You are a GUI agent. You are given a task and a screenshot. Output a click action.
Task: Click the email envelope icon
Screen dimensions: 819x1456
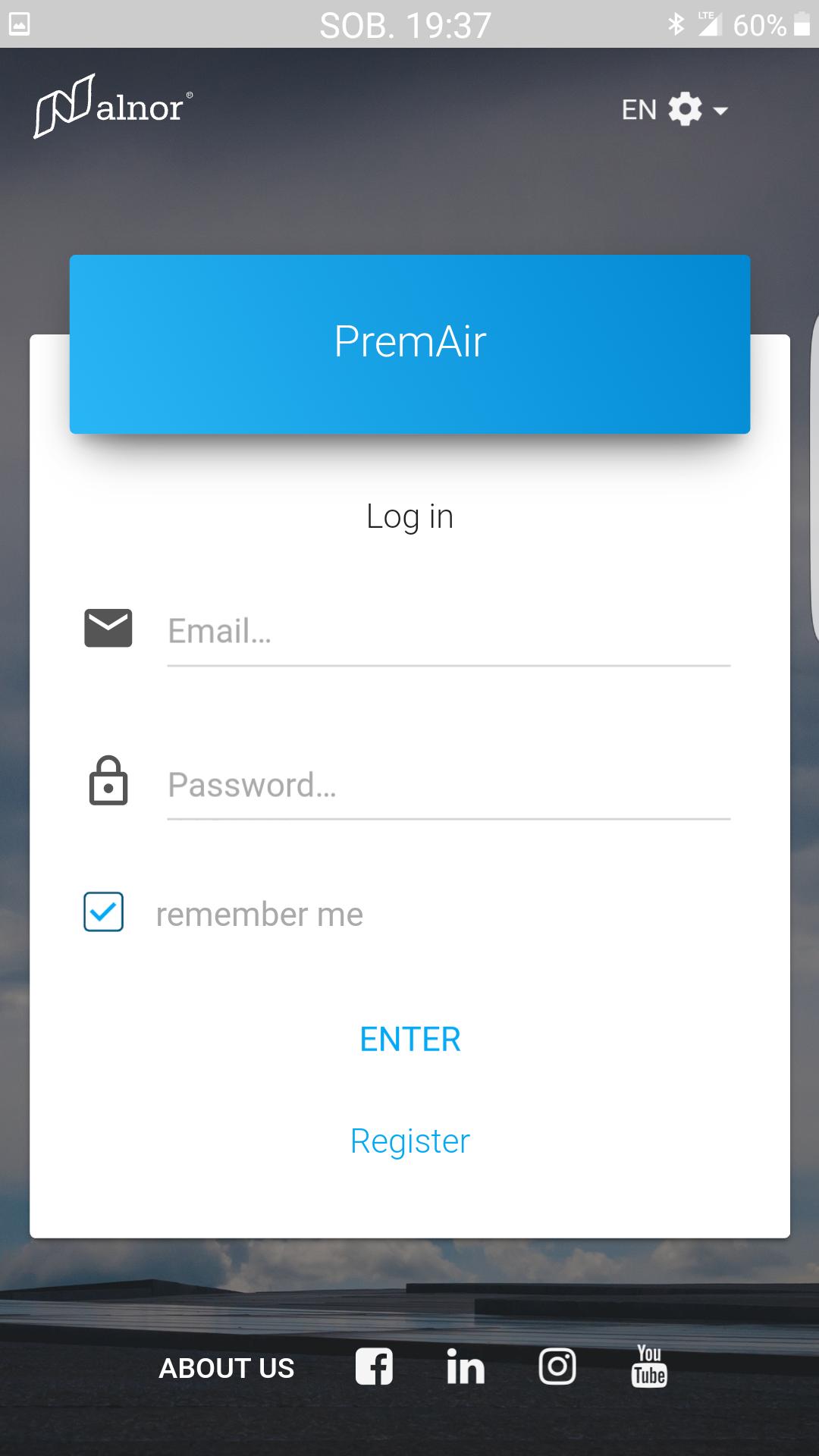point(108,627)
